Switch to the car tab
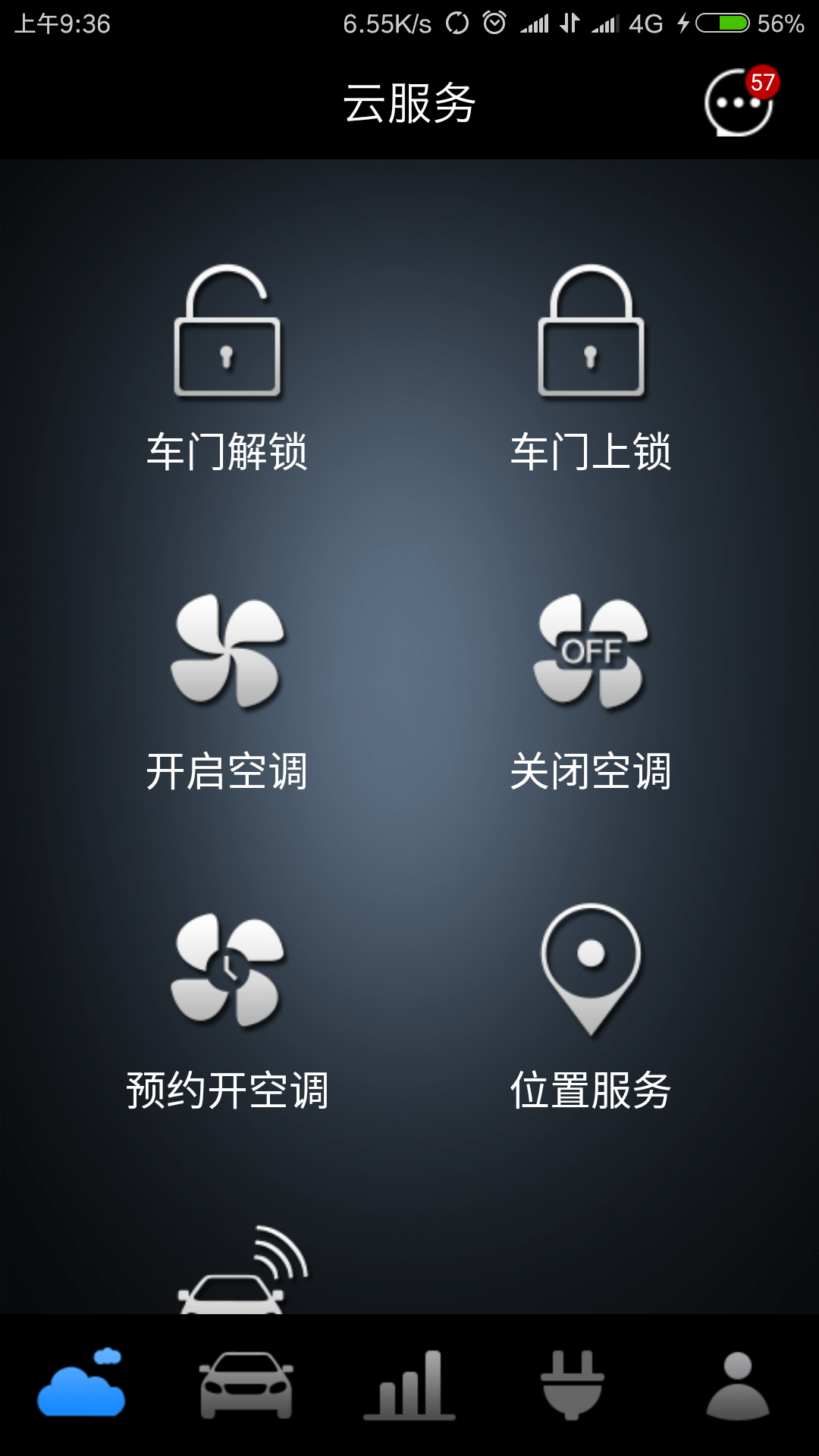This screenshot has height=1456, width=819. (x=246, y=1385)
